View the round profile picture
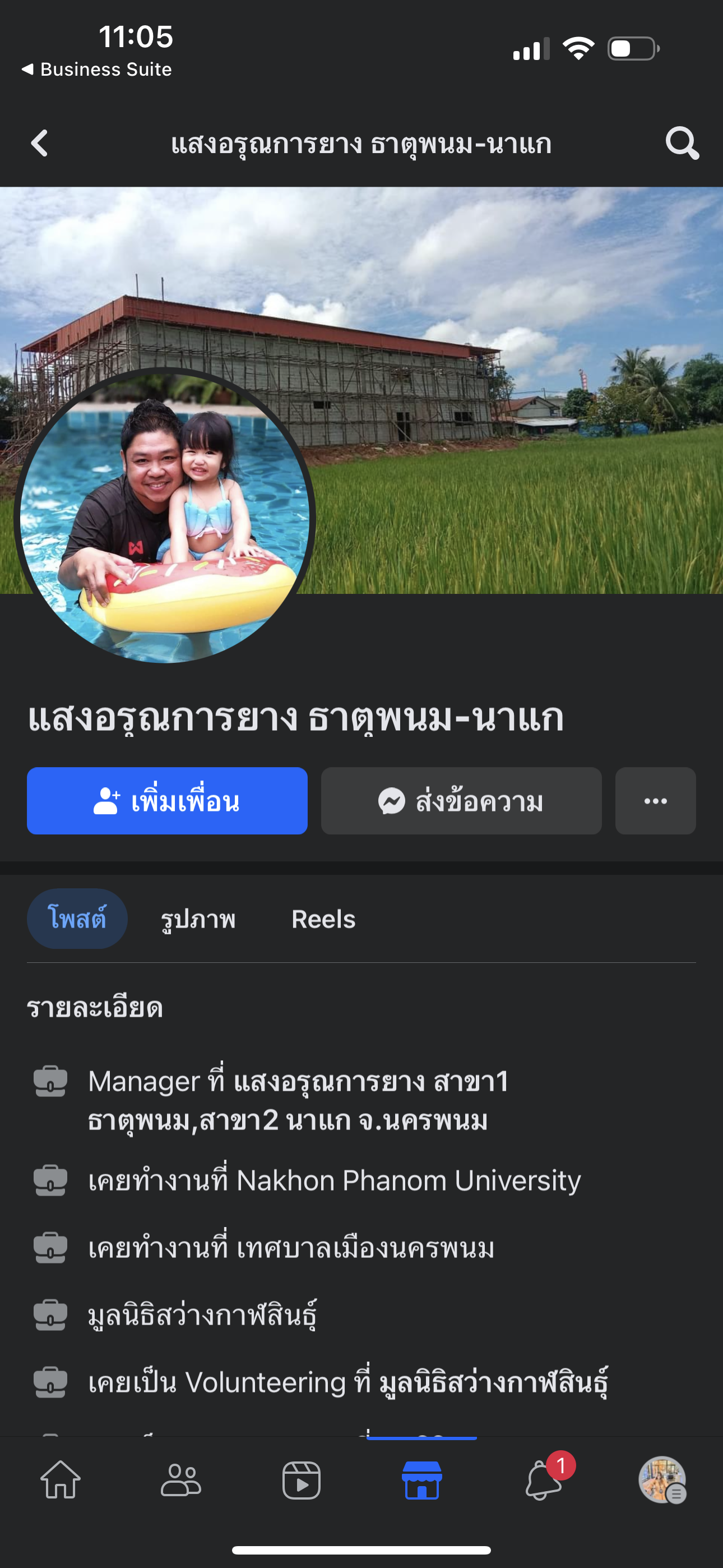The image size is (723, 1568). [164, 518]
